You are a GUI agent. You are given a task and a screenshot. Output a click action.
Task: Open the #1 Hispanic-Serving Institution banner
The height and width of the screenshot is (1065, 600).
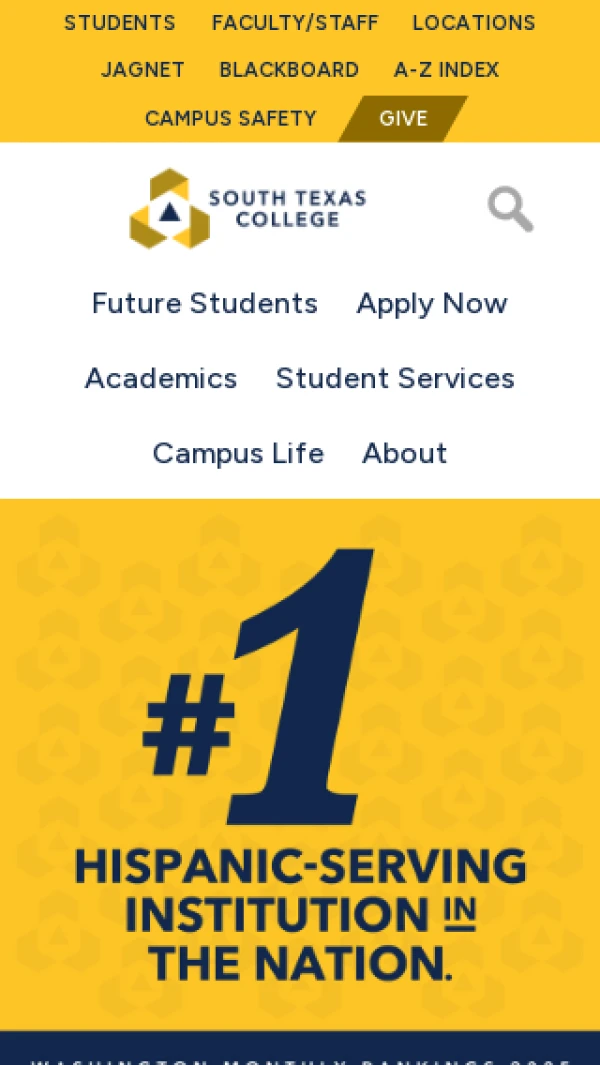click(x=300, y=765)
